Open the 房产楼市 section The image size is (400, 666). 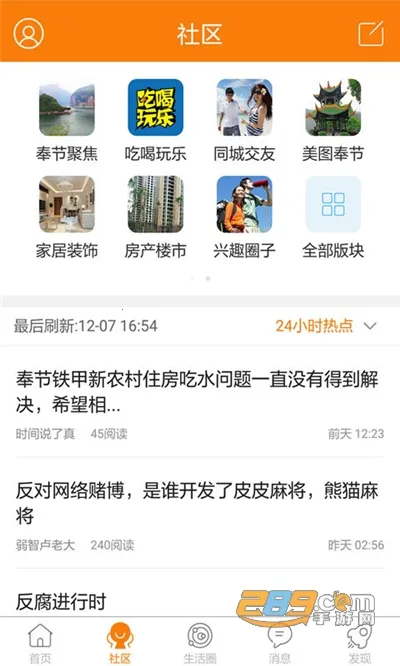[x=155, y=217]
